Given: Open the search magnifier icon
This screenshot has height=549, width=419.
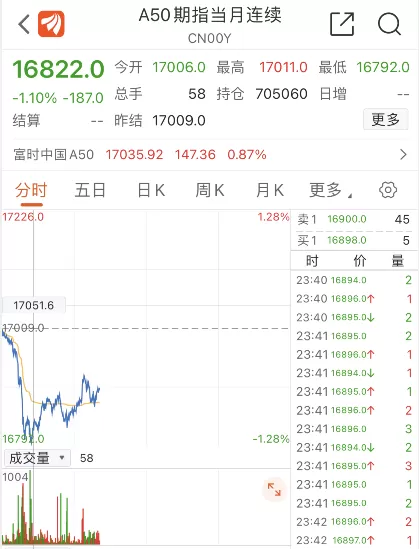Looking at the screenshot, I should (389, 24).
